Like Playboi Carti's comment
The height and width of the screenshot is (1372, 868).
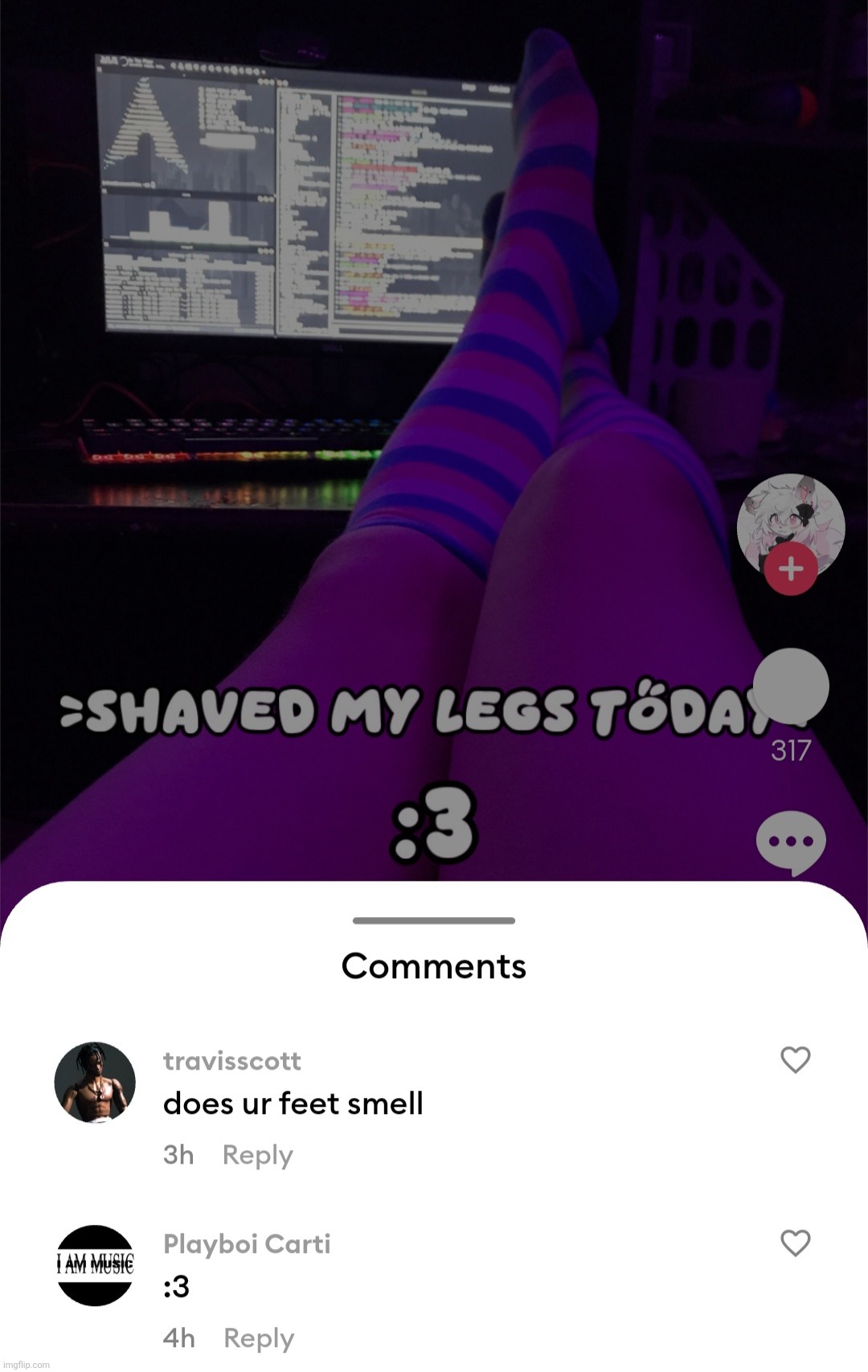(x=795, y=1243)
